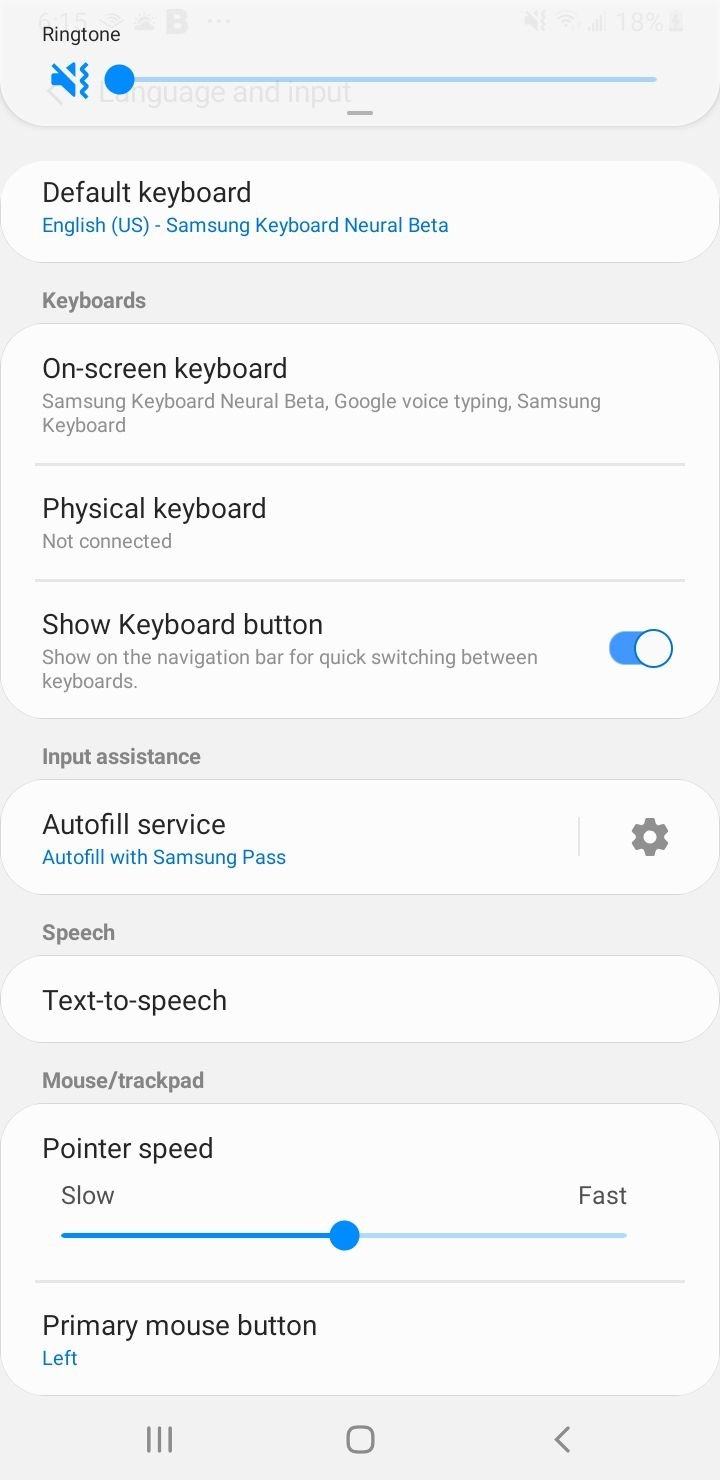The width and height of the screenshot is (720, 1480).
Task: Go back using navigation bar arrow
Action: pyautogui.click(x=562, y=1439)
